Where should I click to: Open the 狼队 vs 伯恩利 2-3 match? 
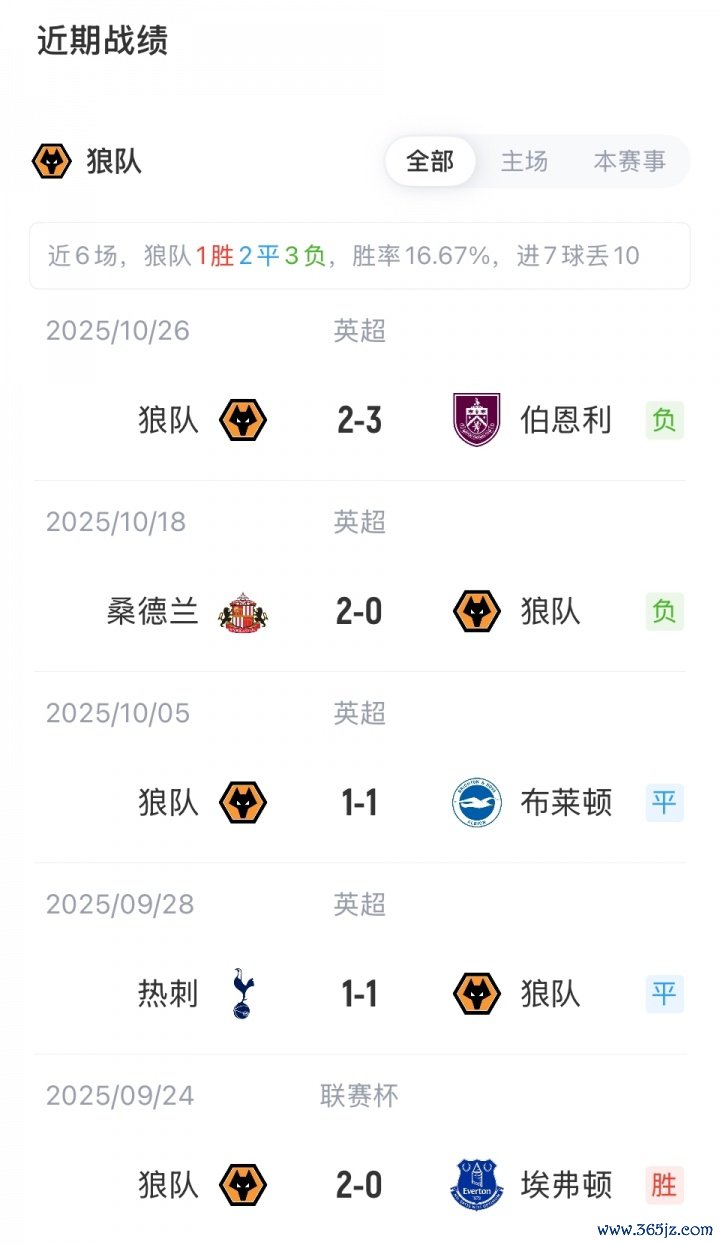tap(360, 421)
